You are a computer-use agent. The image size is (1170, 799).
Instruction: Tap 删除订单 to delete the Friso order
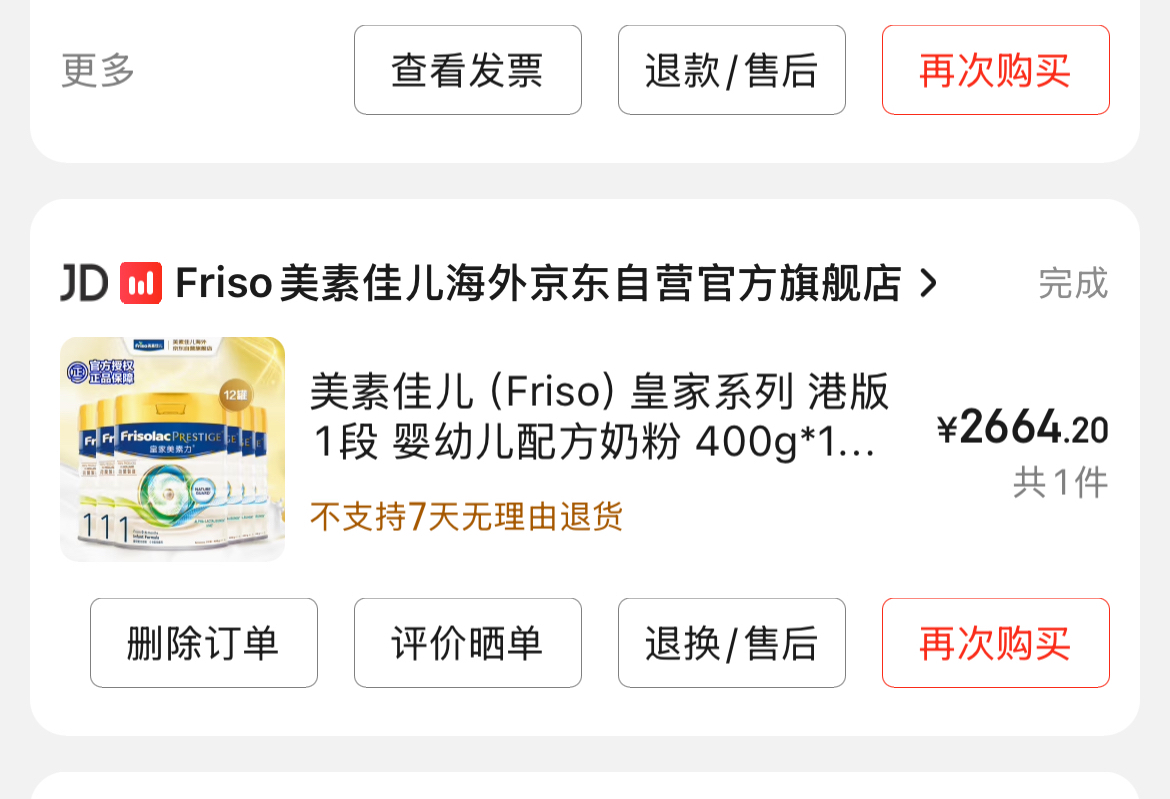coord(203,643)
